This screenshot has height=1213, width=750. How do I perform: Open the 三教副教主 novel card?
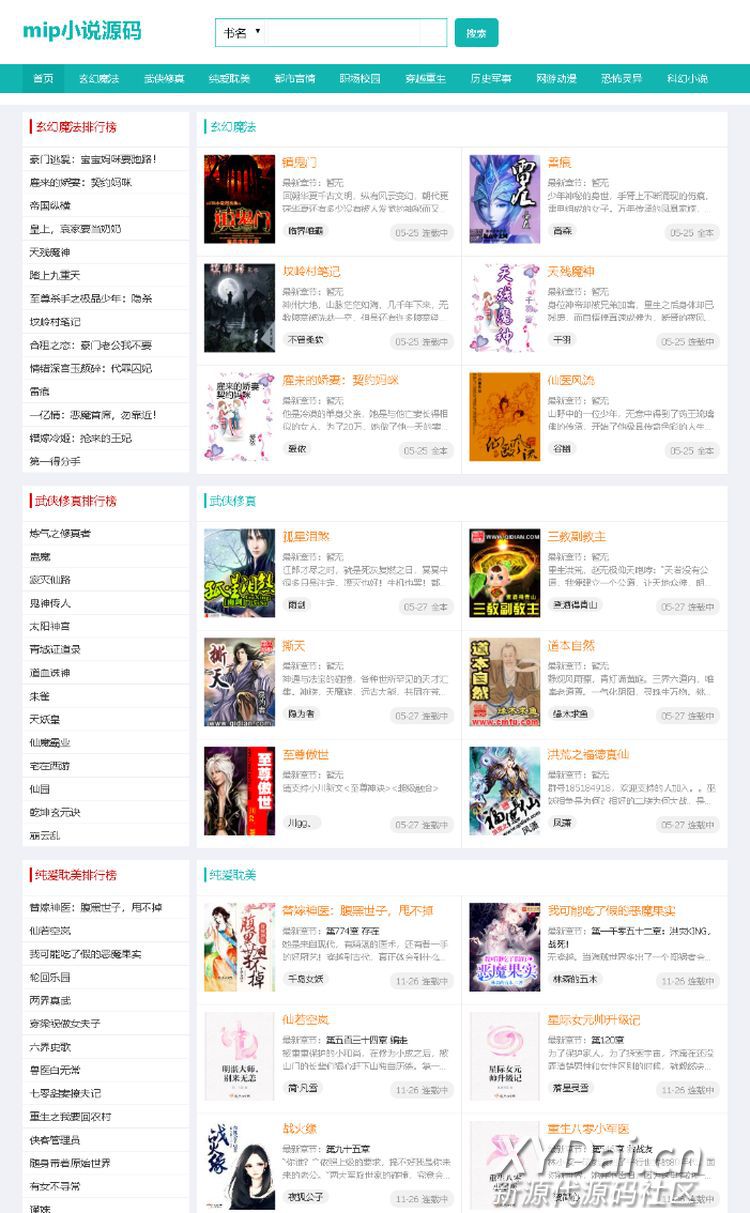(576, 537)
